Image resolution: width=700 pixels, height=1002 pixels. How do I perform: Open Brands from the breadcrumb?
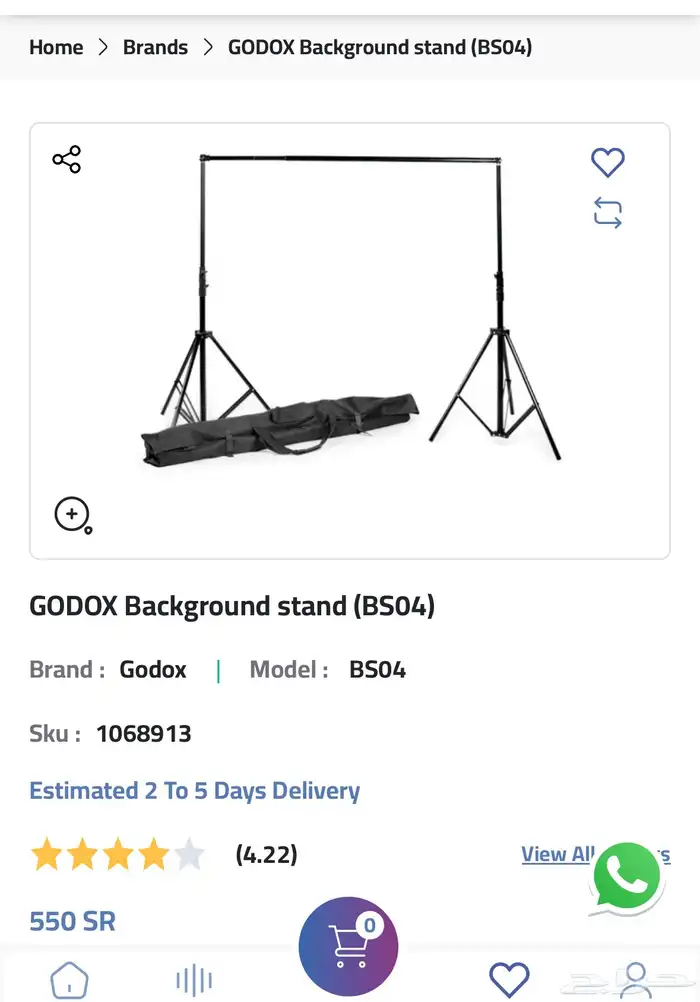tap(155, 47)
